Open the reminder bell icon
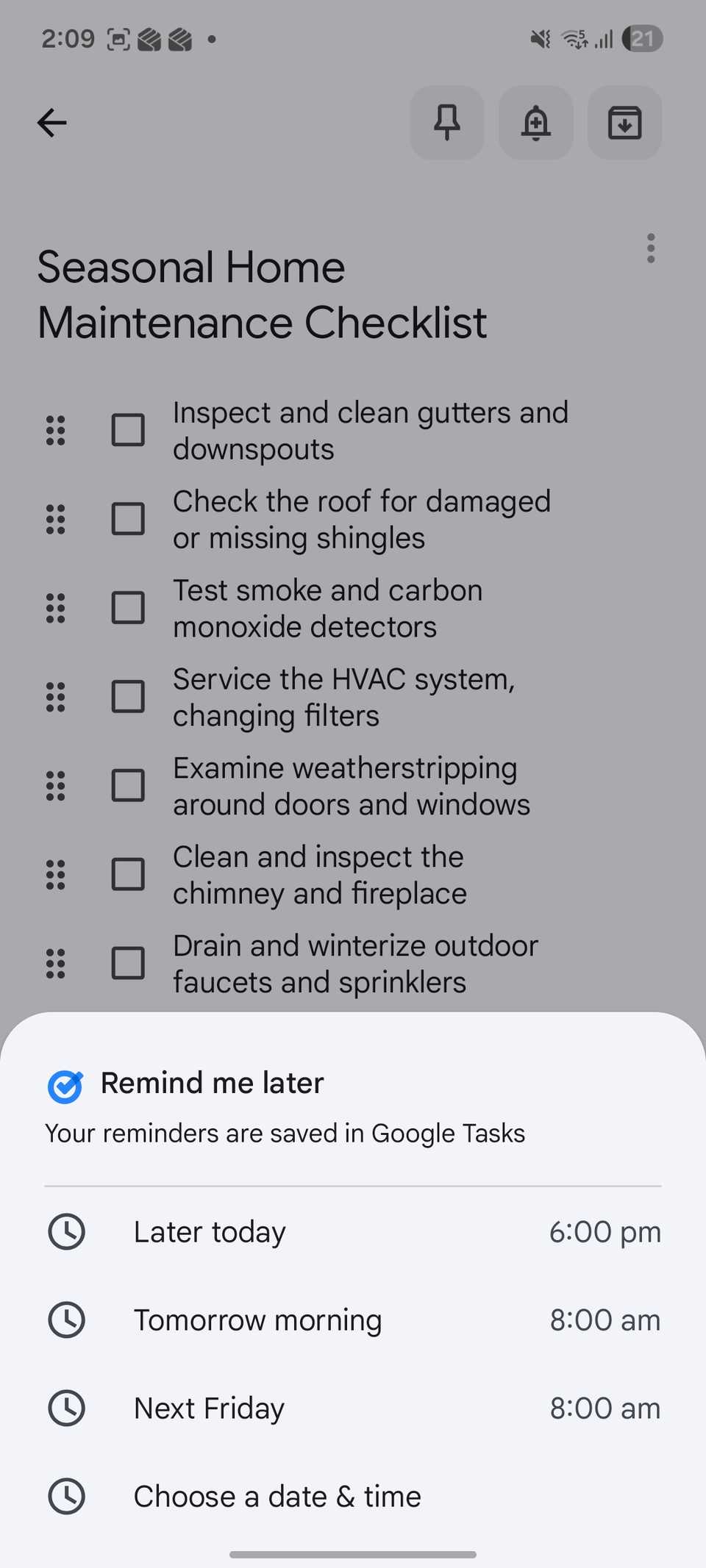 (535, 123)
